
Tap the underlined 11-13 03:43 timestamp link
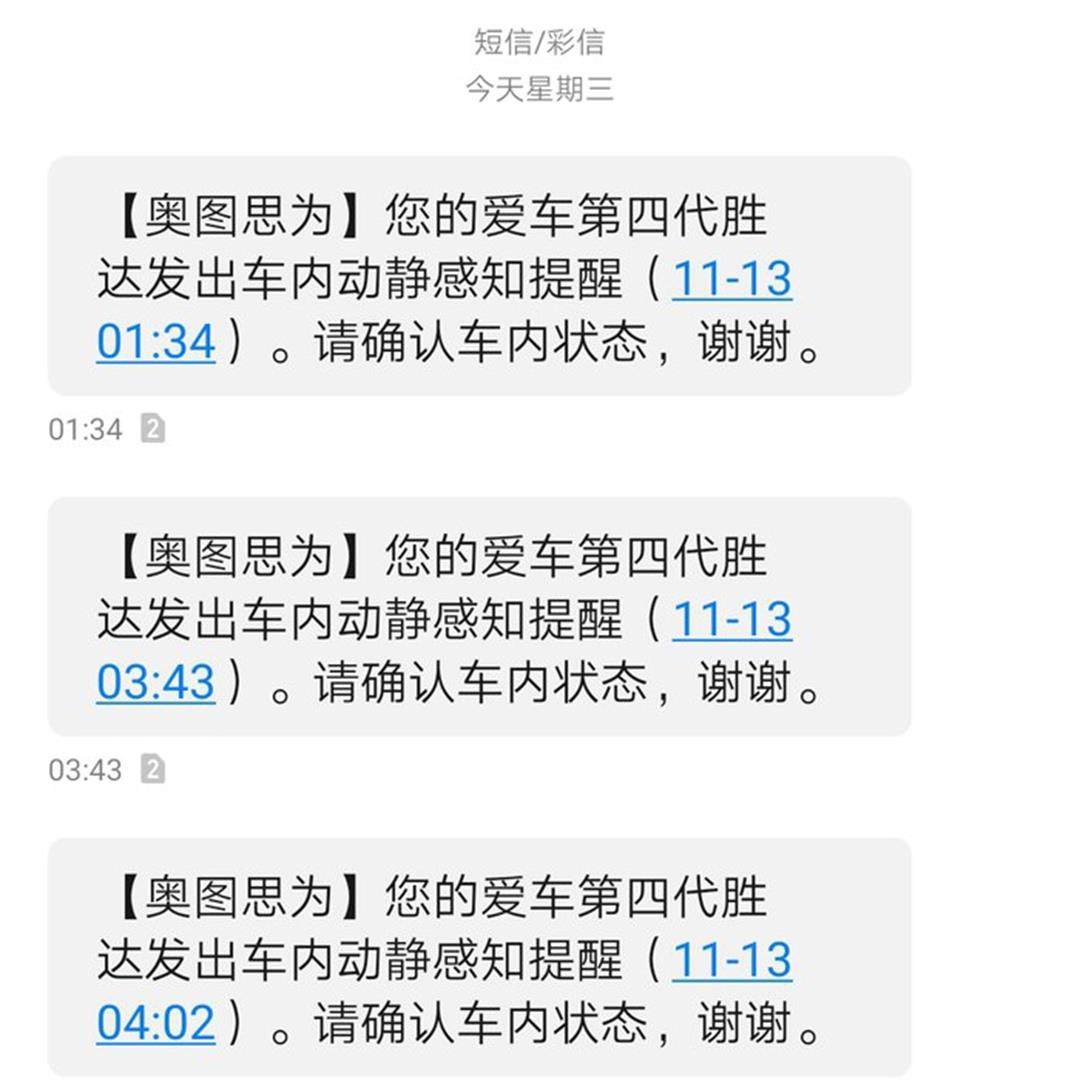(x=731, y=621)
